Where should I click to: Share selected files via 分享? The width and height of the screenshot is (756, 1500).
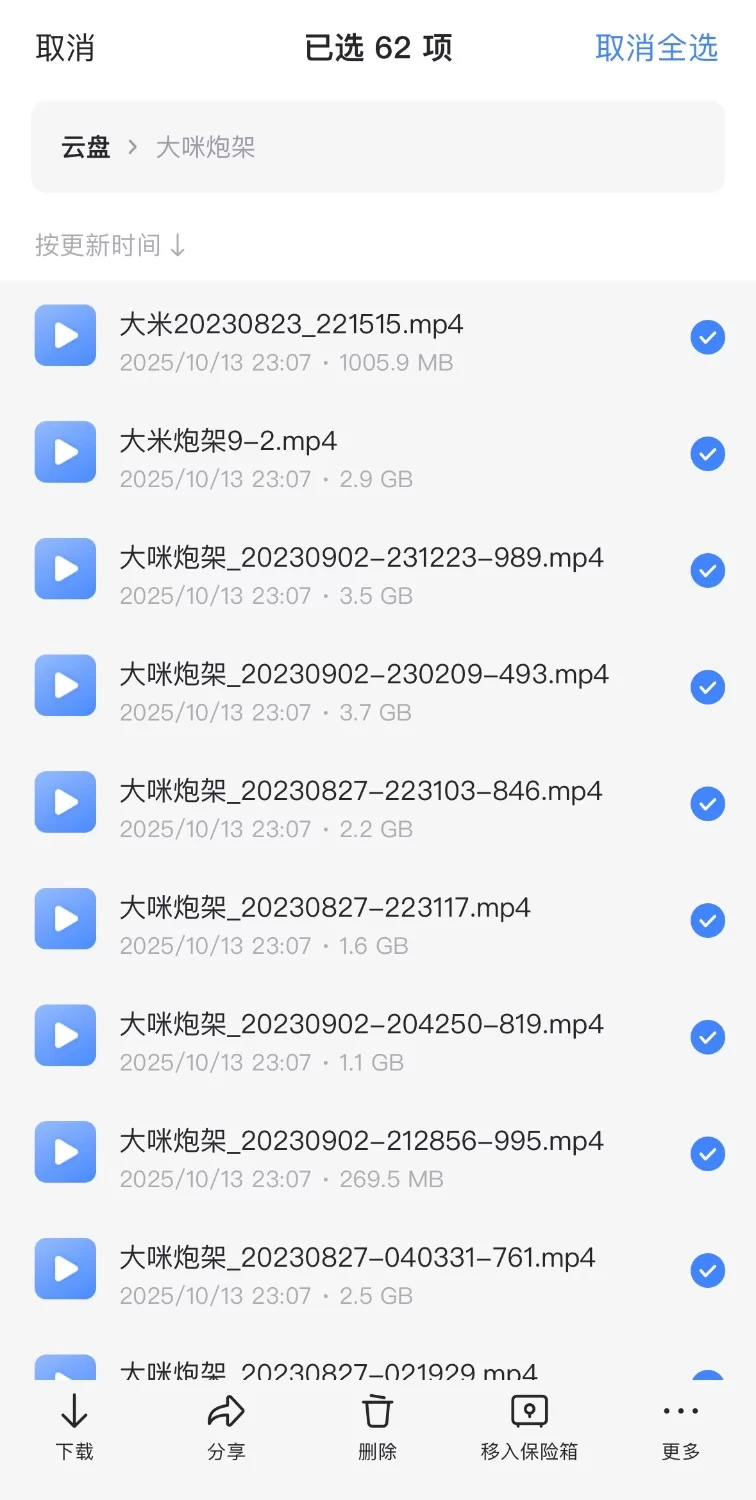(x=226, y=1429)
